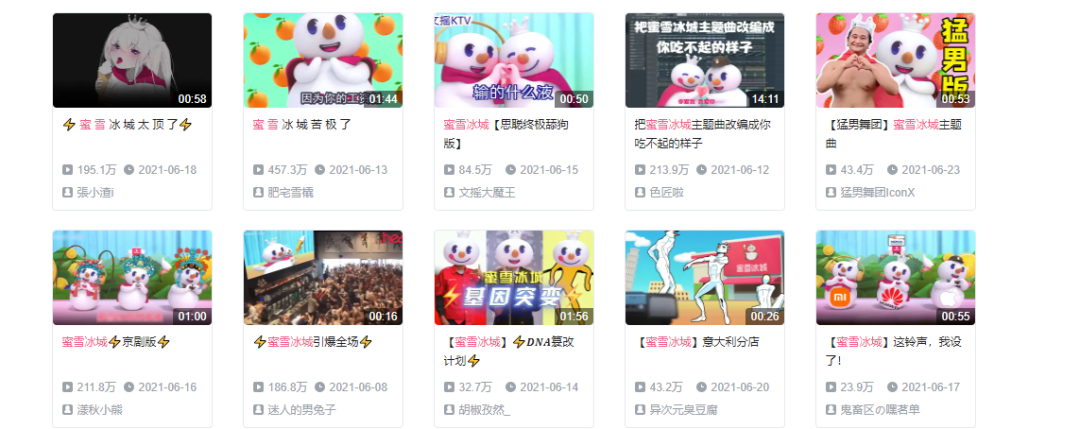
Task: Play the 蜜雪冰城京剧版 video
Action: 131,277
